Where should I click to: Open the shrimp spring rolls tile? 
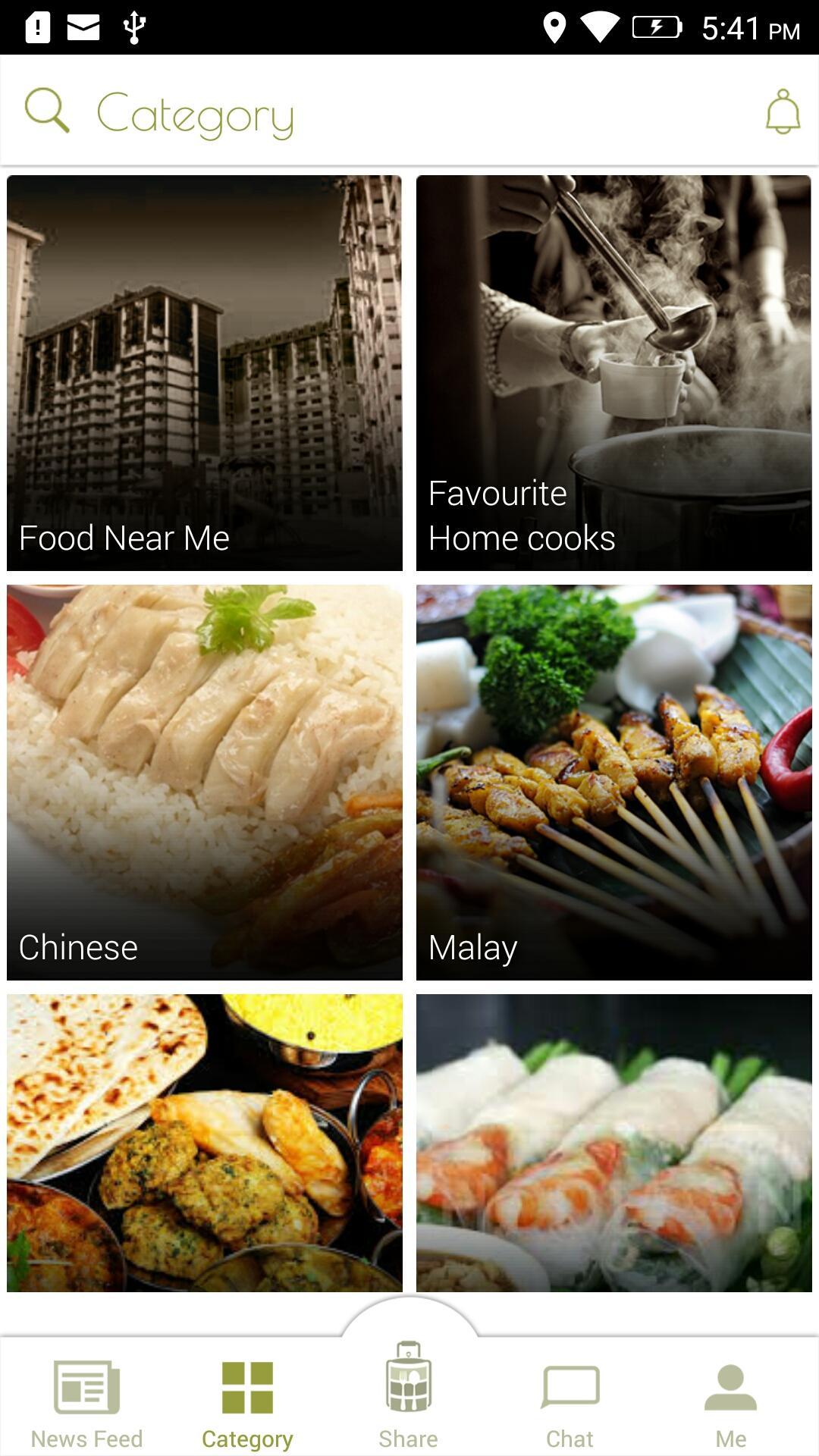tap(614, 1144)
